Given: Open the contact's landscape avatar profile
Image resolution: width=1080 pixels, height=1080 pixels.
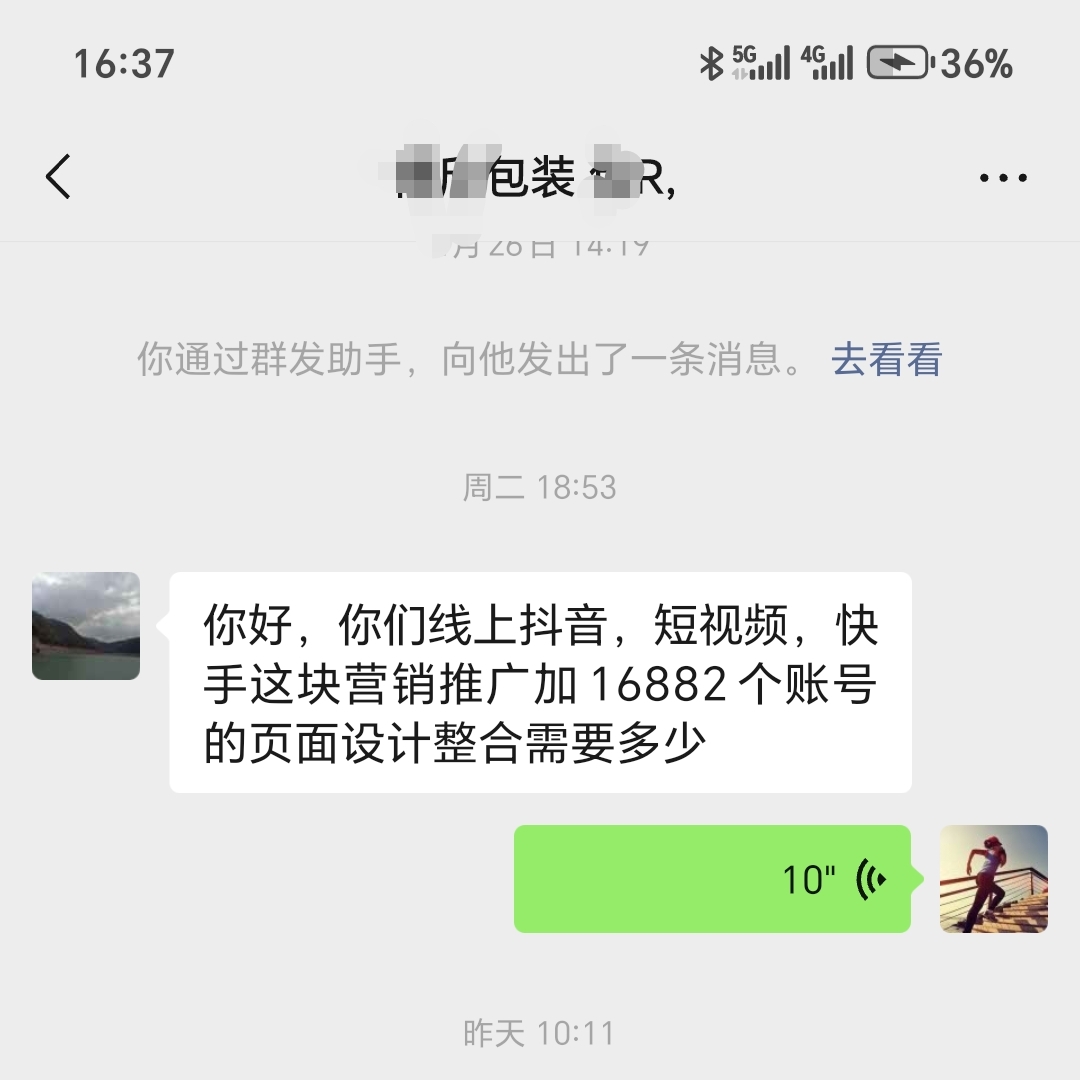Looking at the screenshot, I should (x=86, y=626).
